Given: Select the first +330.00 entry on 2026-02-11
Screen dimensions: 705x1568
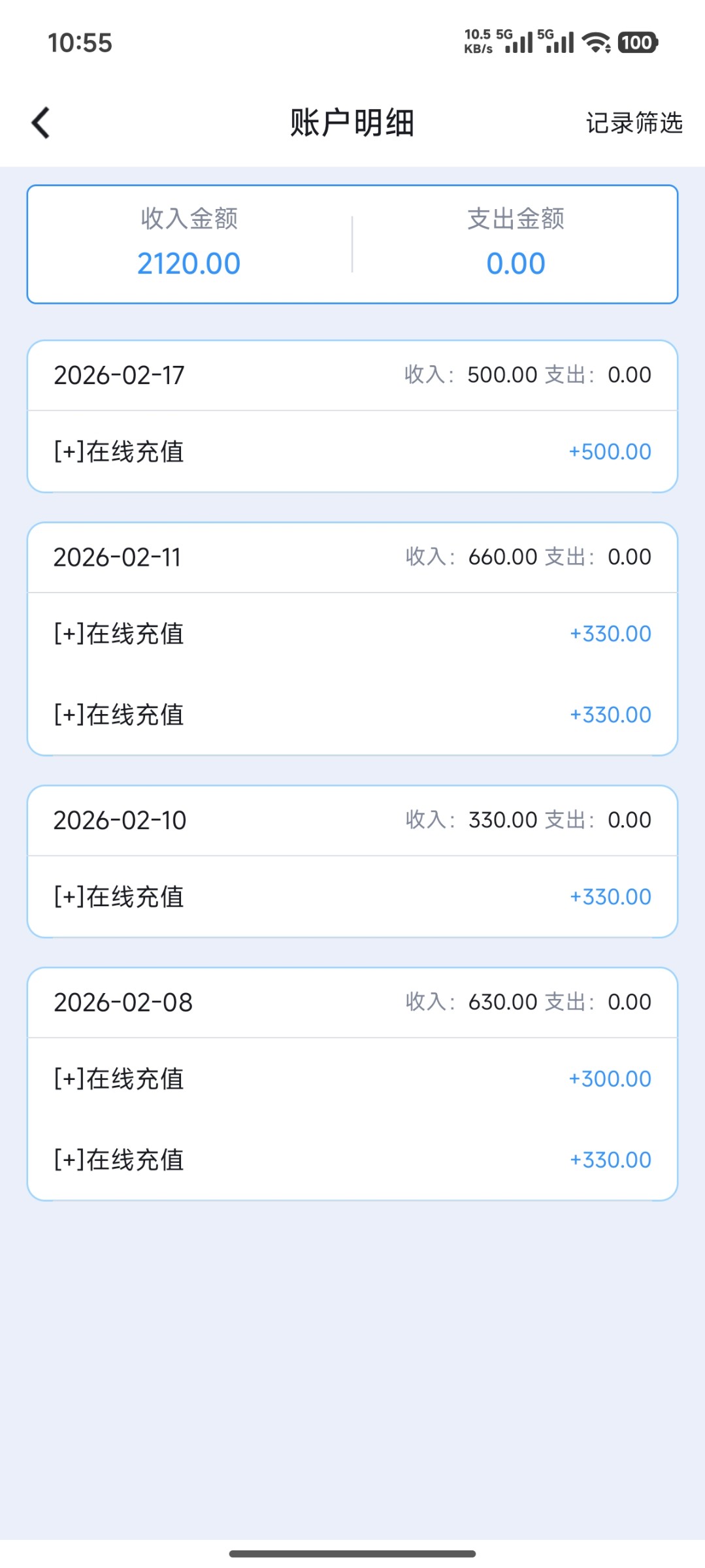Looking at the screenshot, I should [x=609, y=633].
